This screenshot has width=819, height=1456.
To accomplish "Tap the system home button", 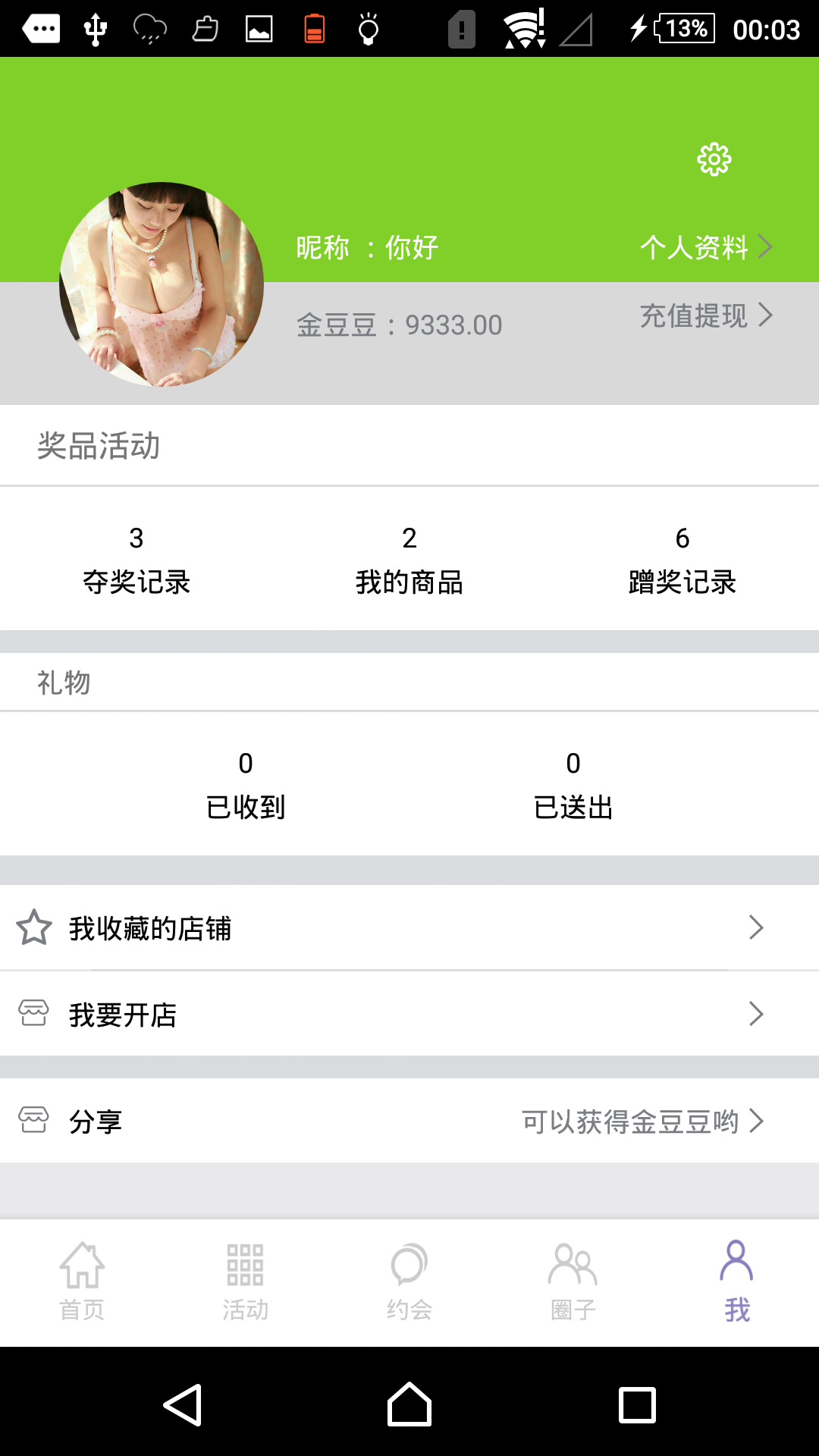I will 409,1405.
